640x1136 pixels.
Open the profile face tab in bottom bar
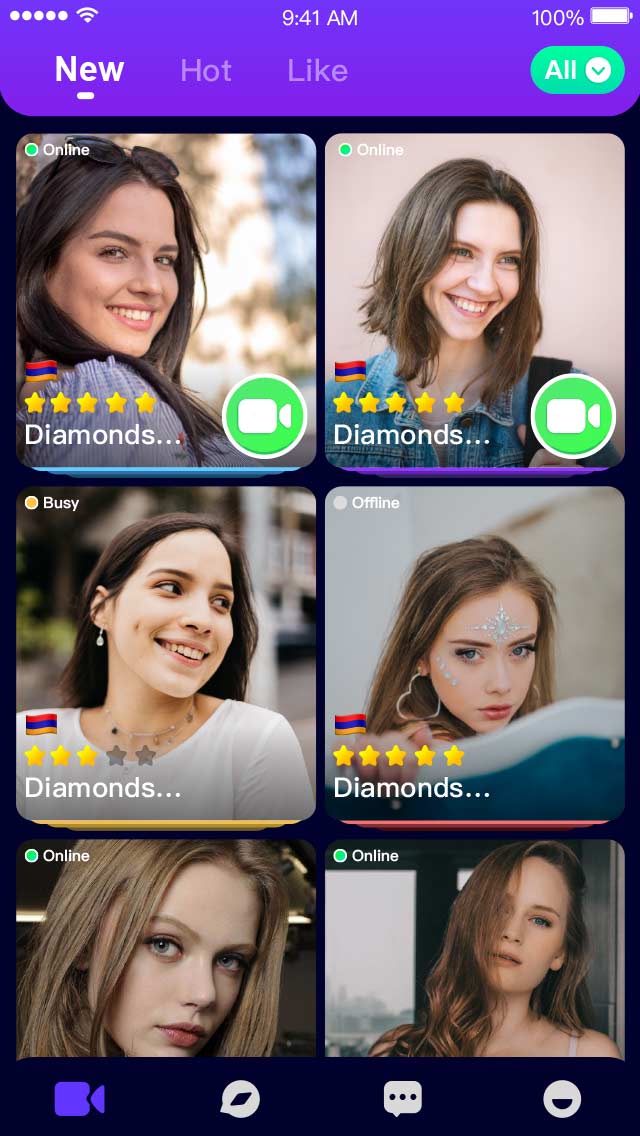[x=562, y=1099]
